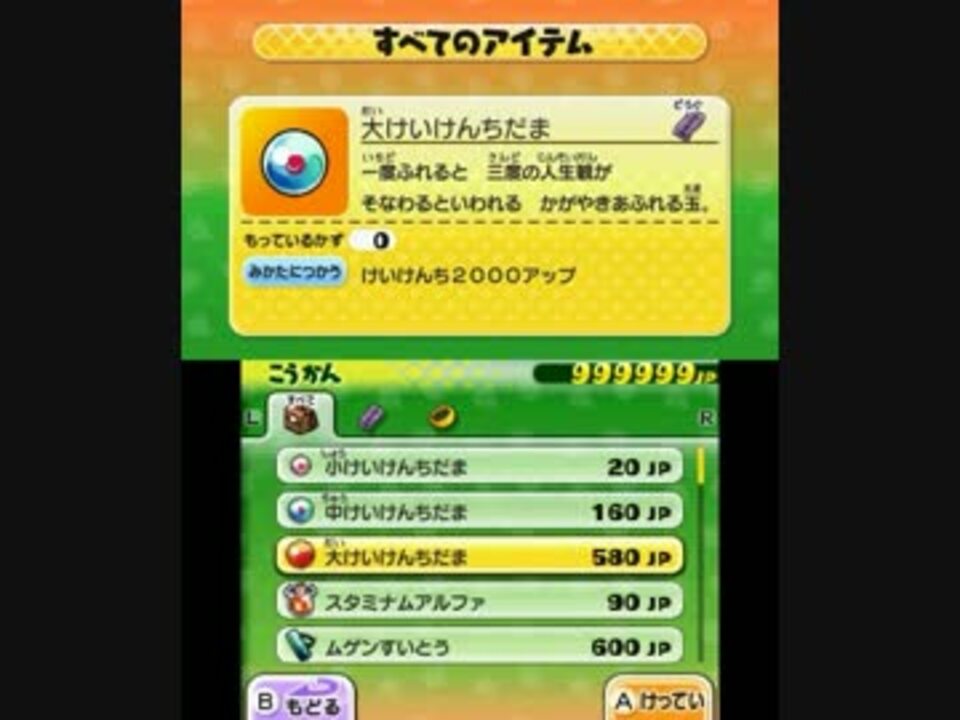Go back with the もどる button
960x720 pixels.
298,701
